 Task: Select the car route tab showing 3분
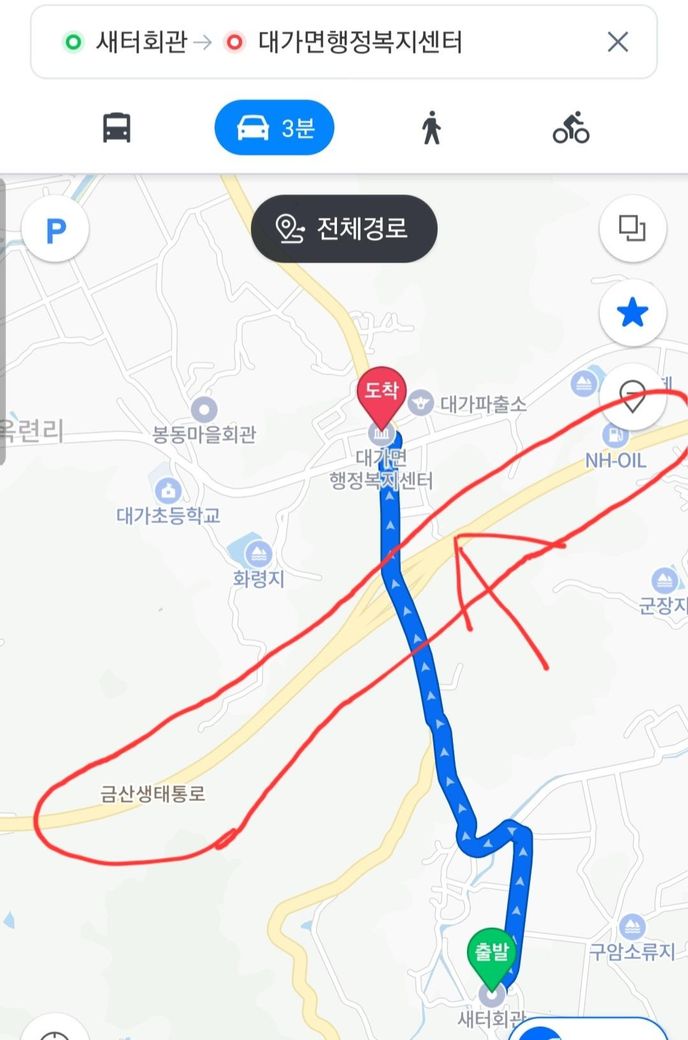tap(274, 128)
